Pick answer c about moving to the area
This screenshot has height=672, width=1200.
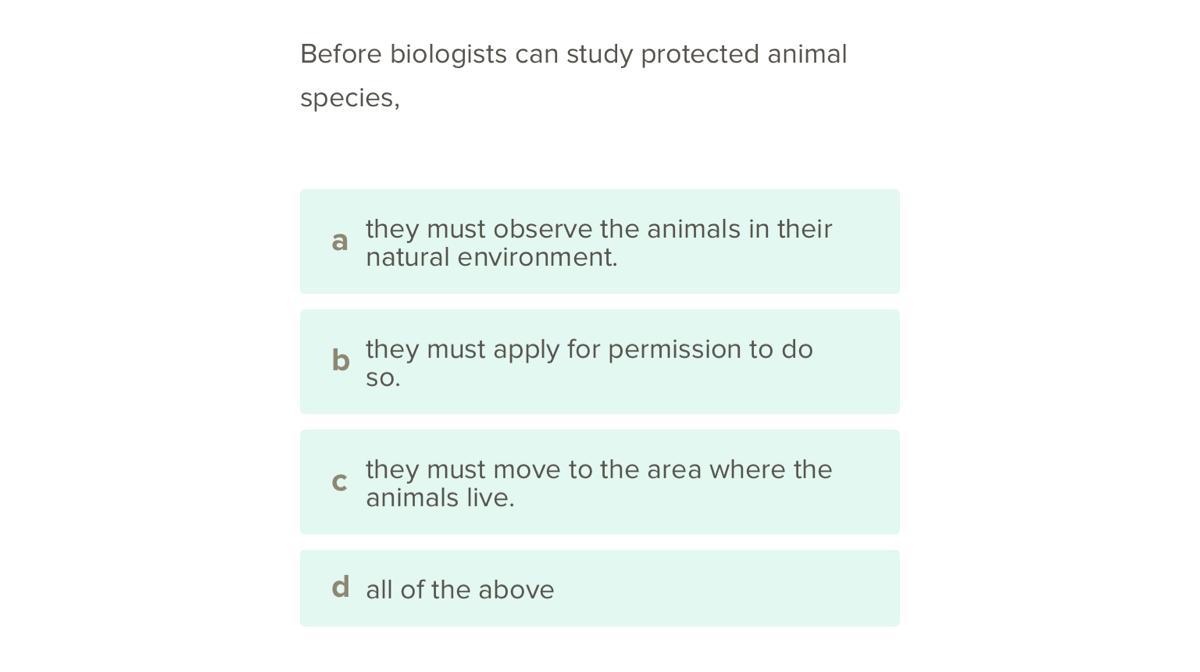(600, 481)
